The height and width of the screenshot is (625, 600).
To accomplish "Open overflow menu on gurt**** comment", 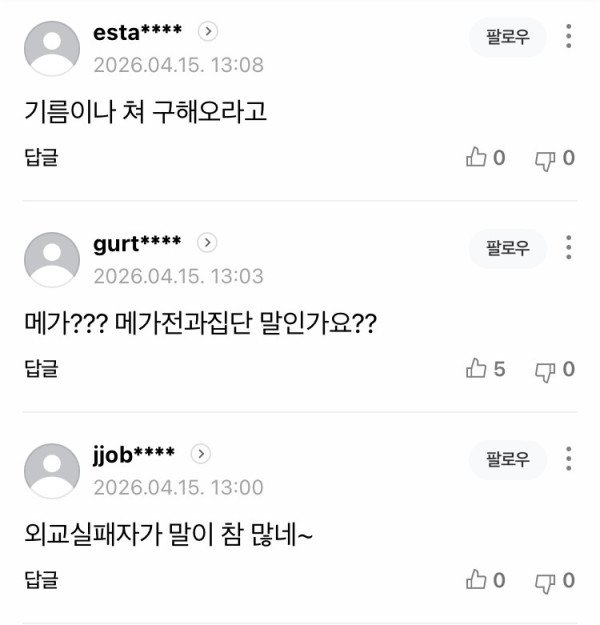I will coord(569,248).
